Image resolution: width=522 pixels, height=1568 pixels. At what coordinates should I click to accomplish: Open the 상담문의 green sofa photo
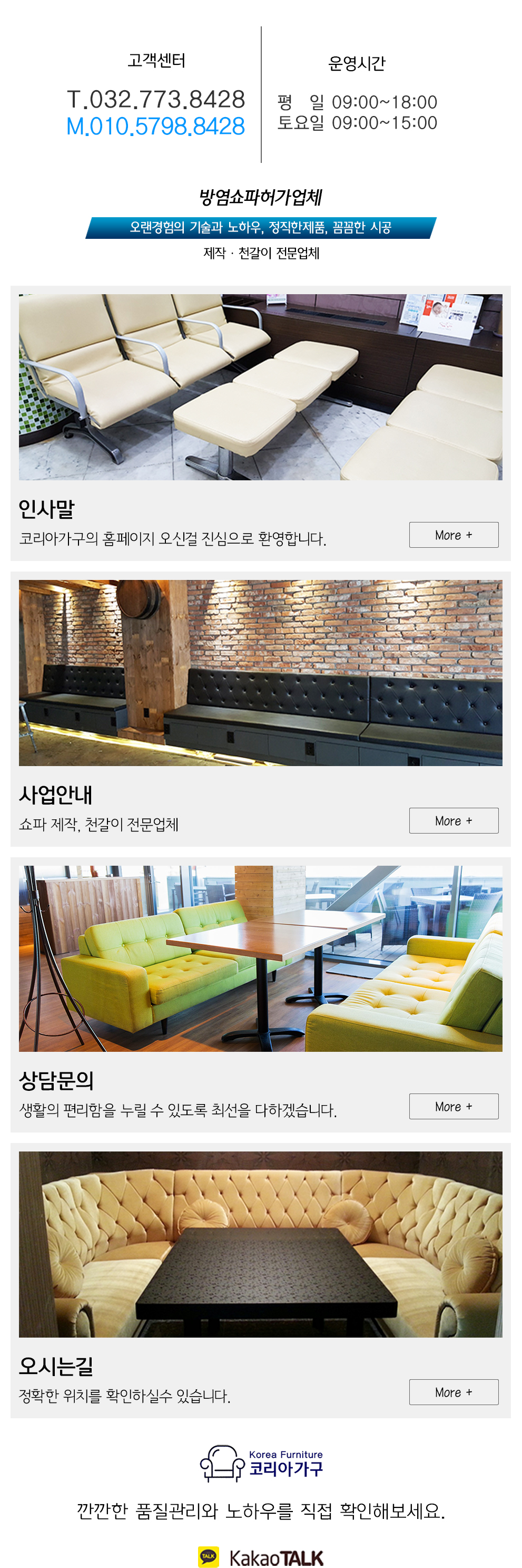tap(260, 958)
